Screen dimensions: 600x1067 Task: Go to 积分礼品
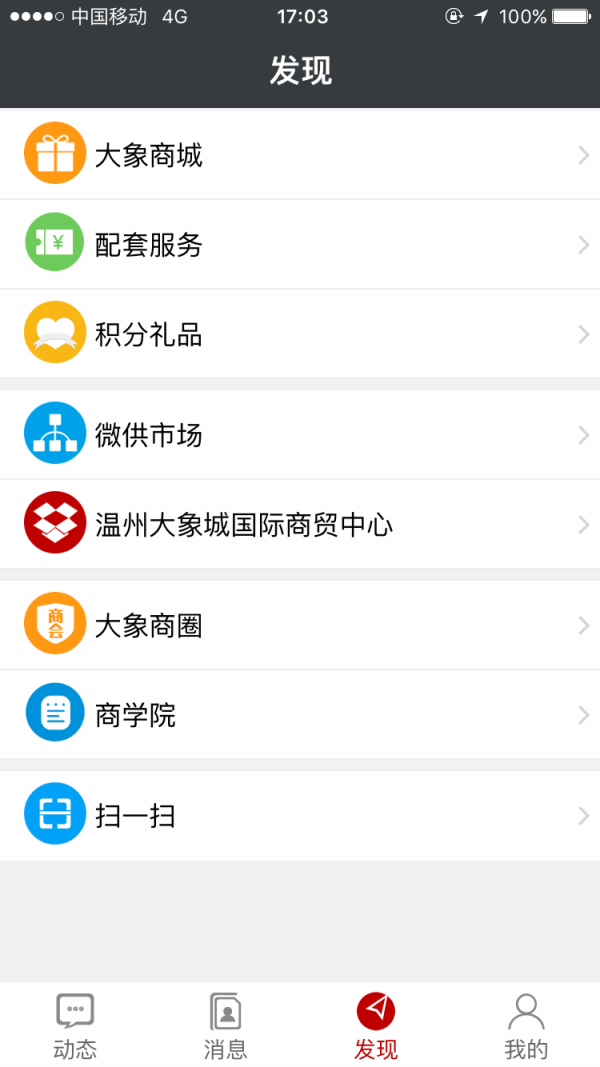coord(300,333)
